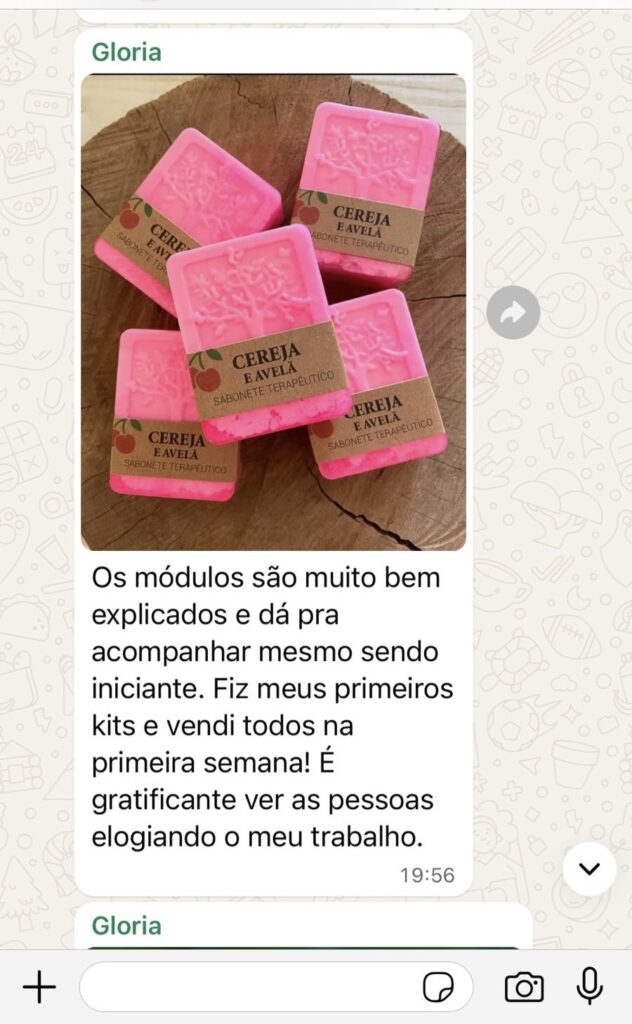This screenshot has height=1024, width=632.
Task: Open the pink soap photo from Gloria
Action: (x=273, y=312)
